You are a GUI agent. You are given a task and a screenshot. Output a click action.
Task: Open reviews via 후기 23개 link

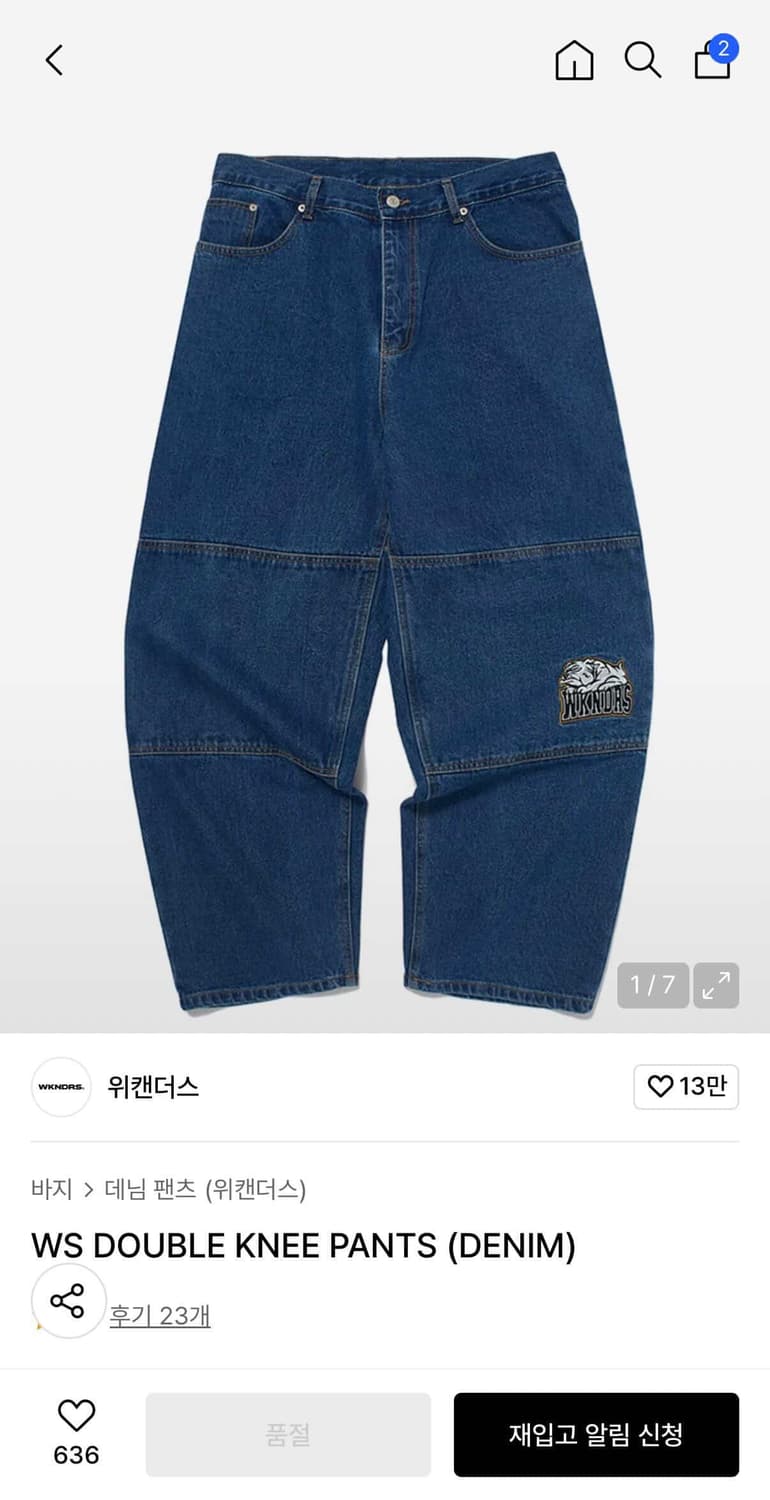pos(160,1317)
